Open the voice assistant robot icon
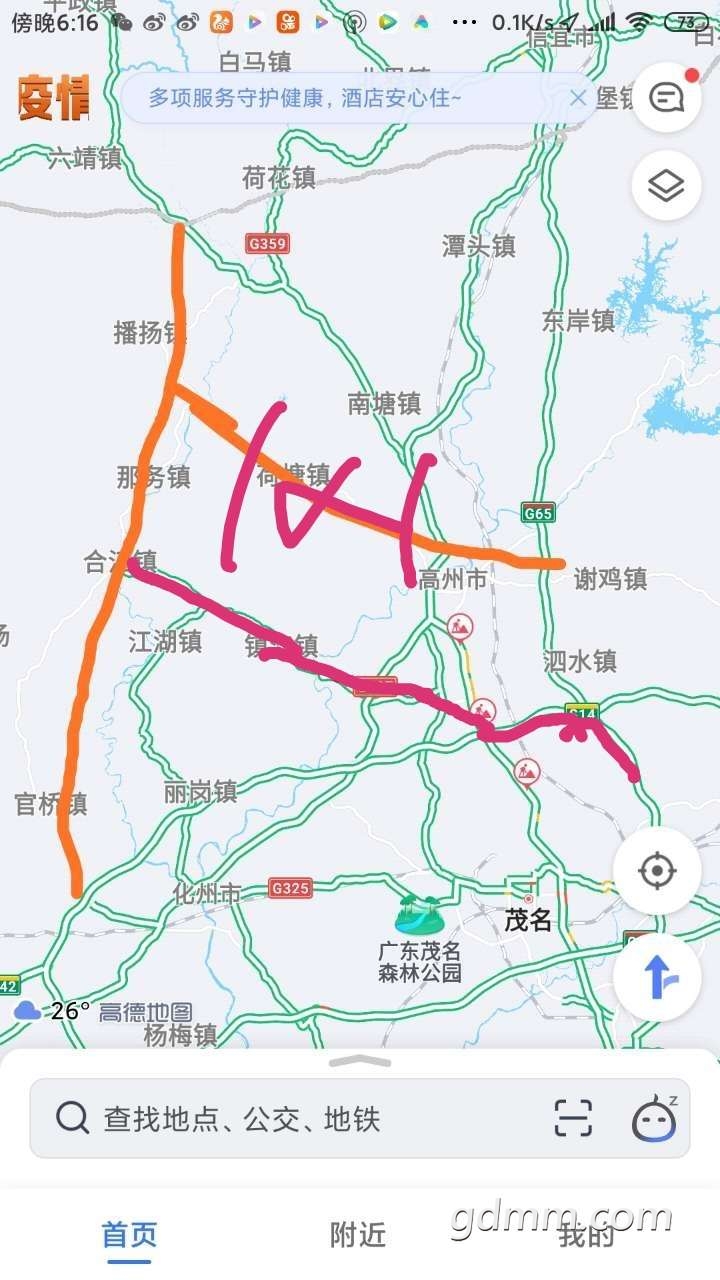Screen dimensions: 720x1280 point(655,1118)
